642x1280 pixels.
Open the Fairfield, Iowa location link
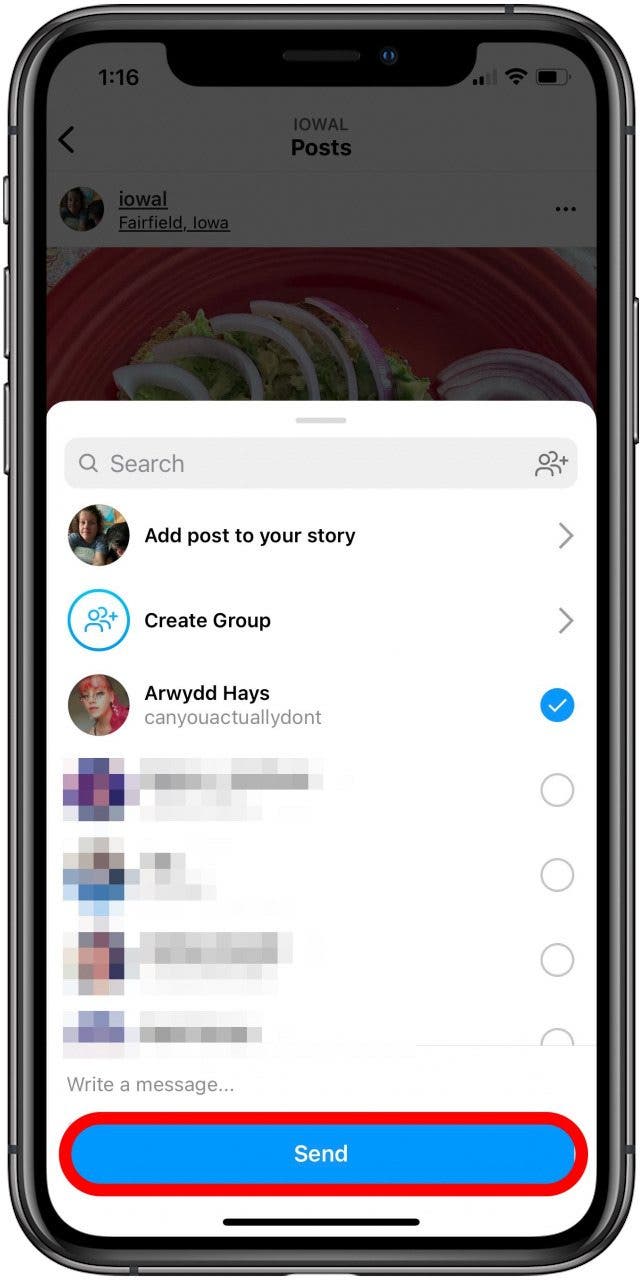[174, 223]
